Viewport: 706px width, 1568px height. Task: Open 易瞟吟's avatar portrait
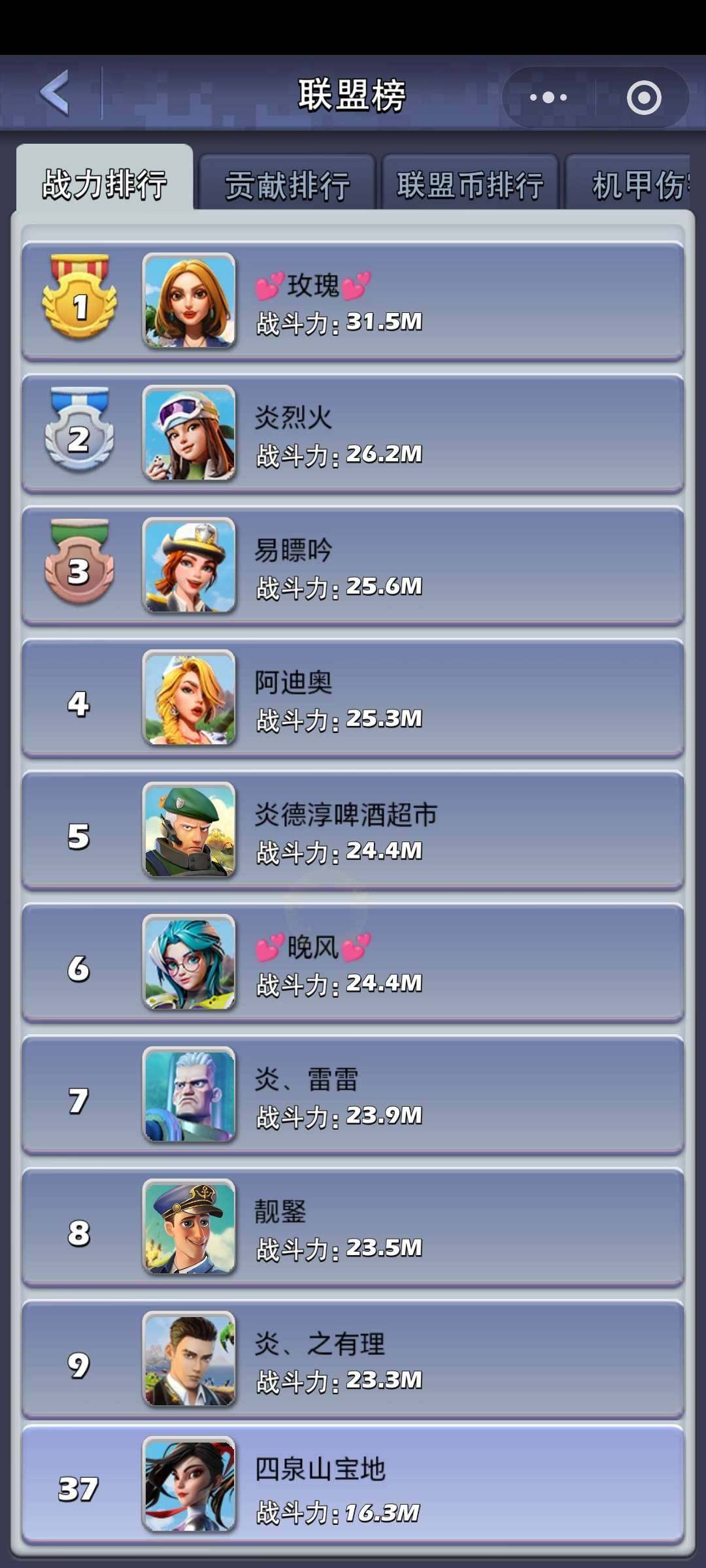(188, 567)
